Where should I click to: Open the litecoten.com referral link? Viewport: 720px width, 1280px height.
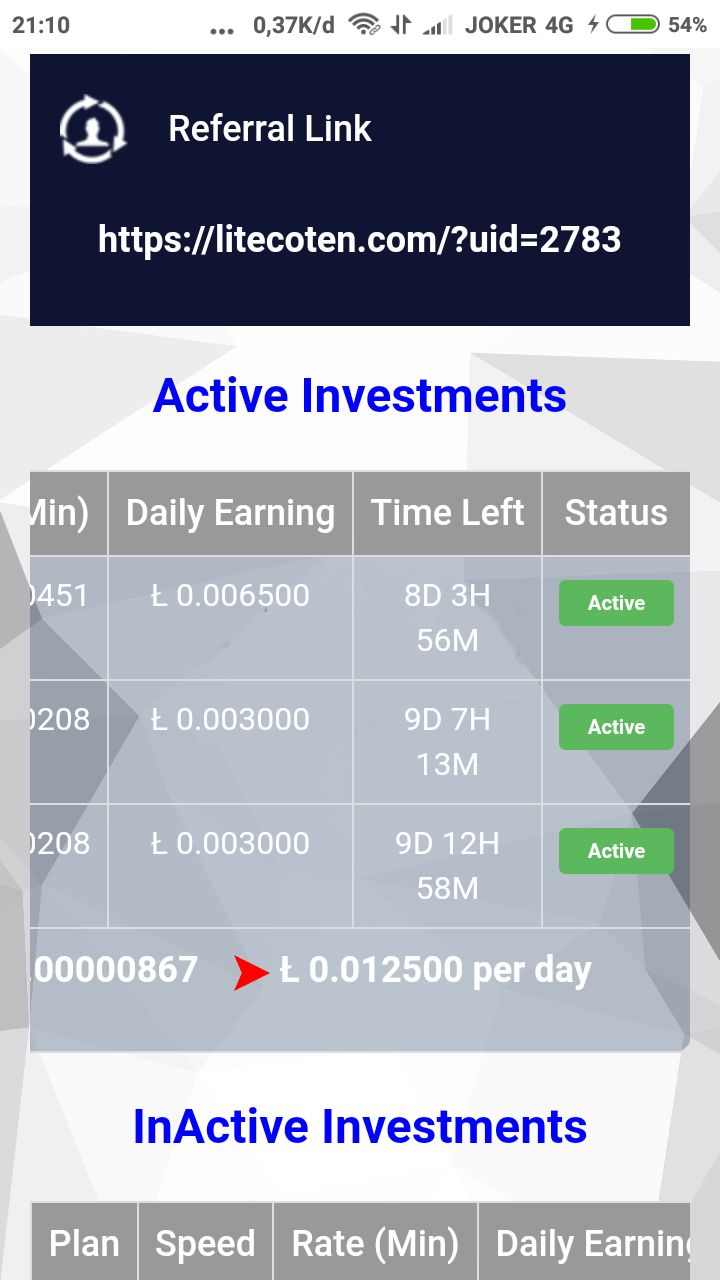[360, 239]
